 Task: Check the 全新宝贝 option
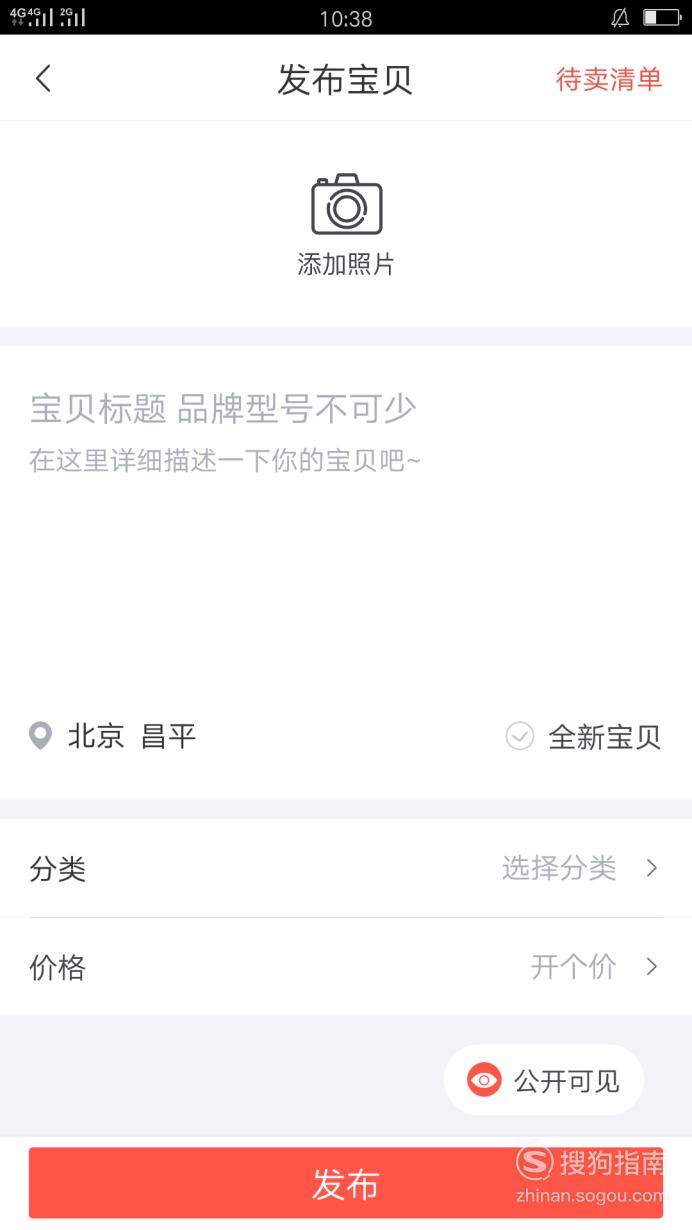point(583,737)
